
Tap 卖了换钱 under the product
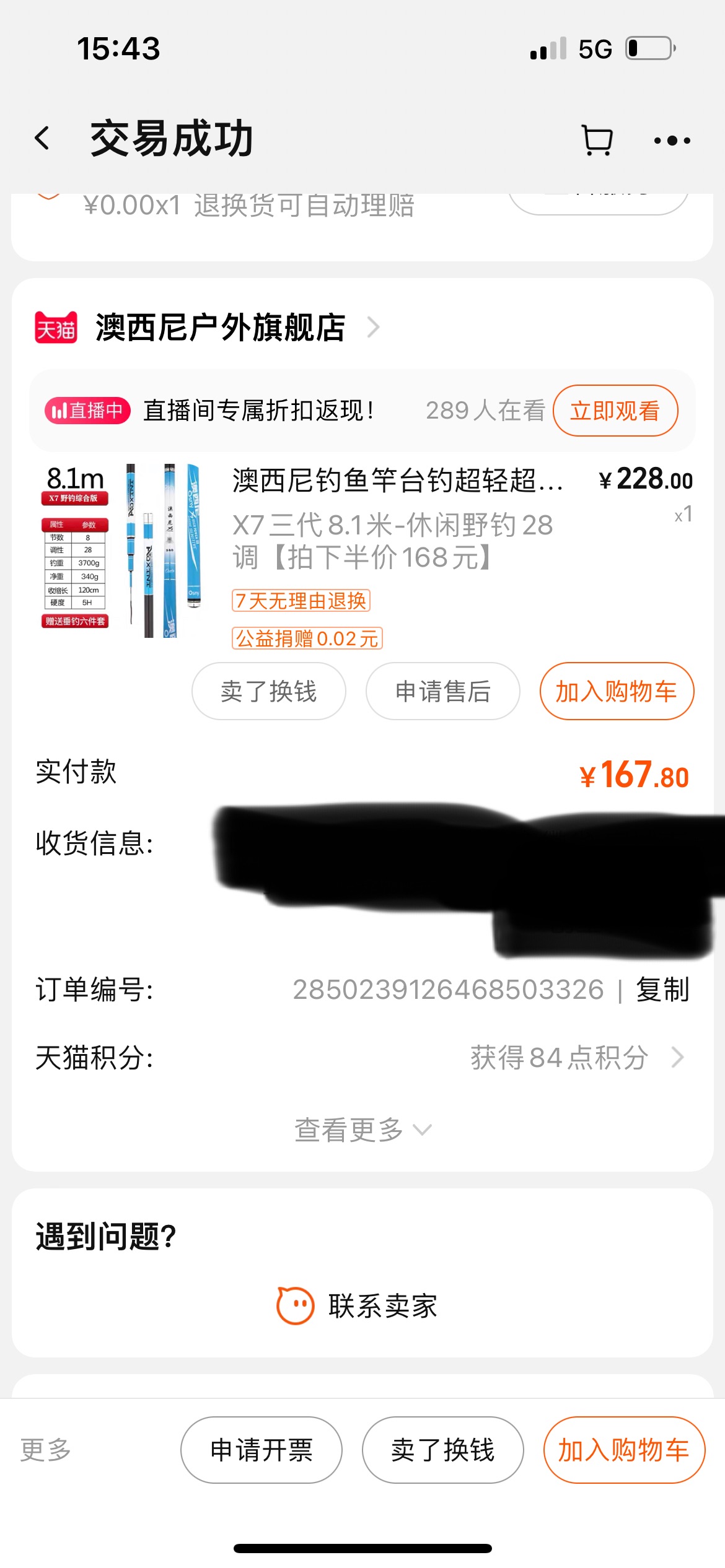pos(268,691)
